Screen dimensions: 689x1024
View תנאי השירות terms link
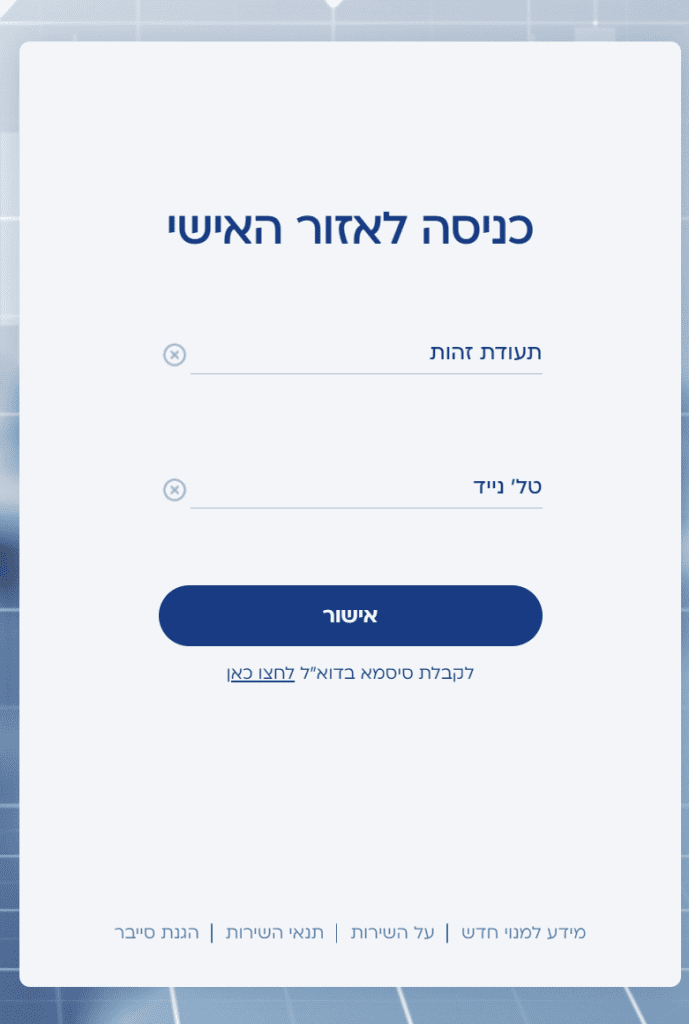(275, 933)
